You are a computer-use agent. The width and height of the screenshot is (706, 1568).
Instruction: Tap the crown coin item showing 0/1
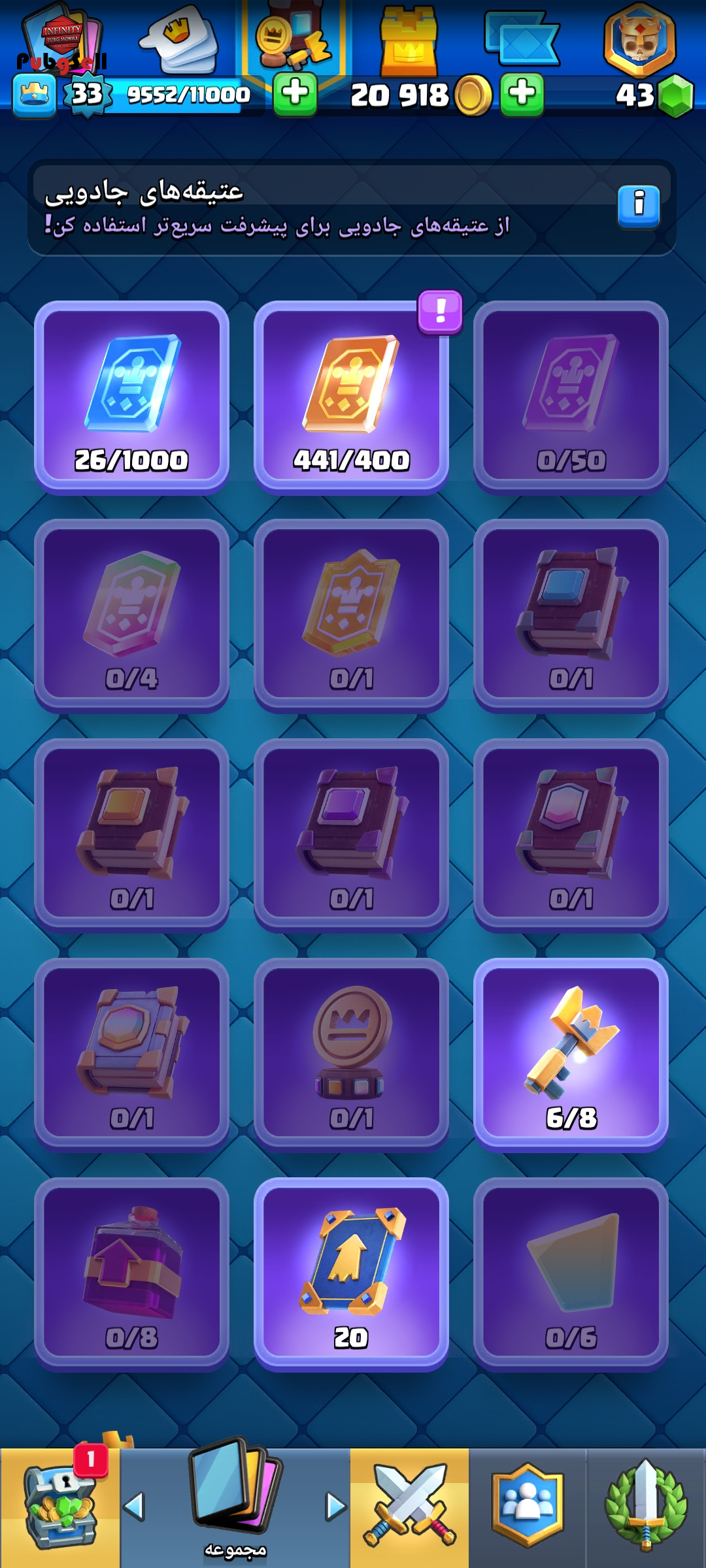coord(351,1054)
